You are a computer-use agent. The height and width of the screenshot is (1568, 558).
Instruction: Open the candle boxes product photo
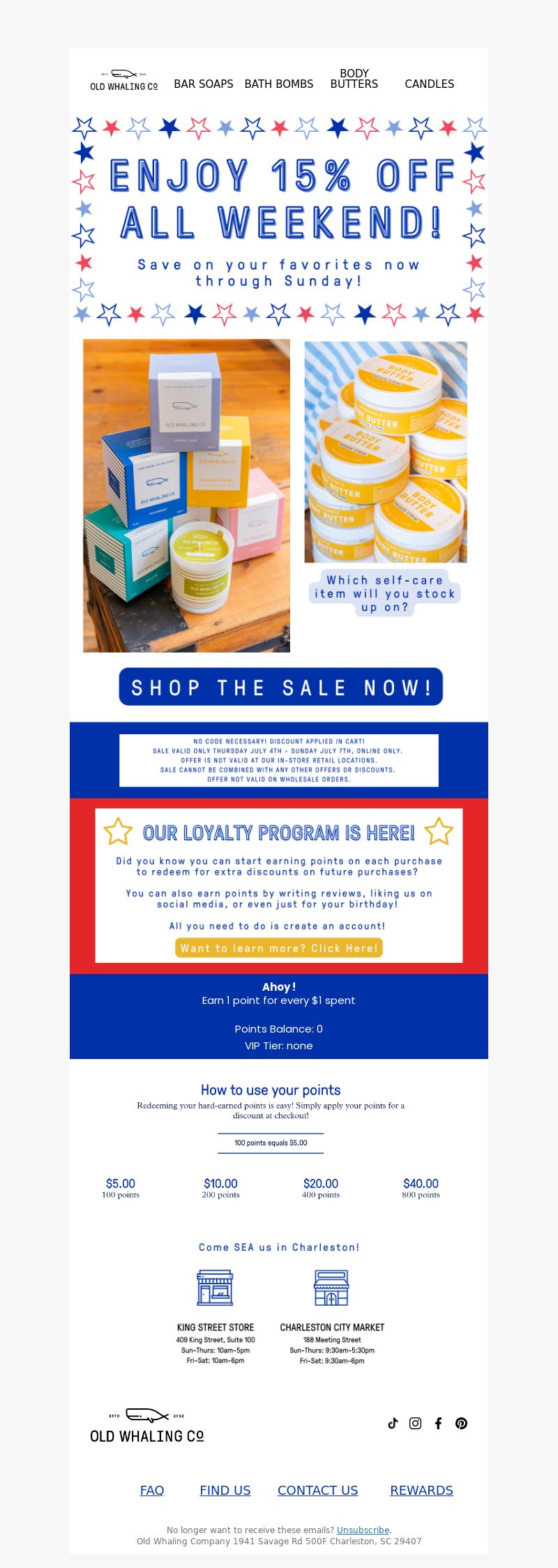point(186,495)
